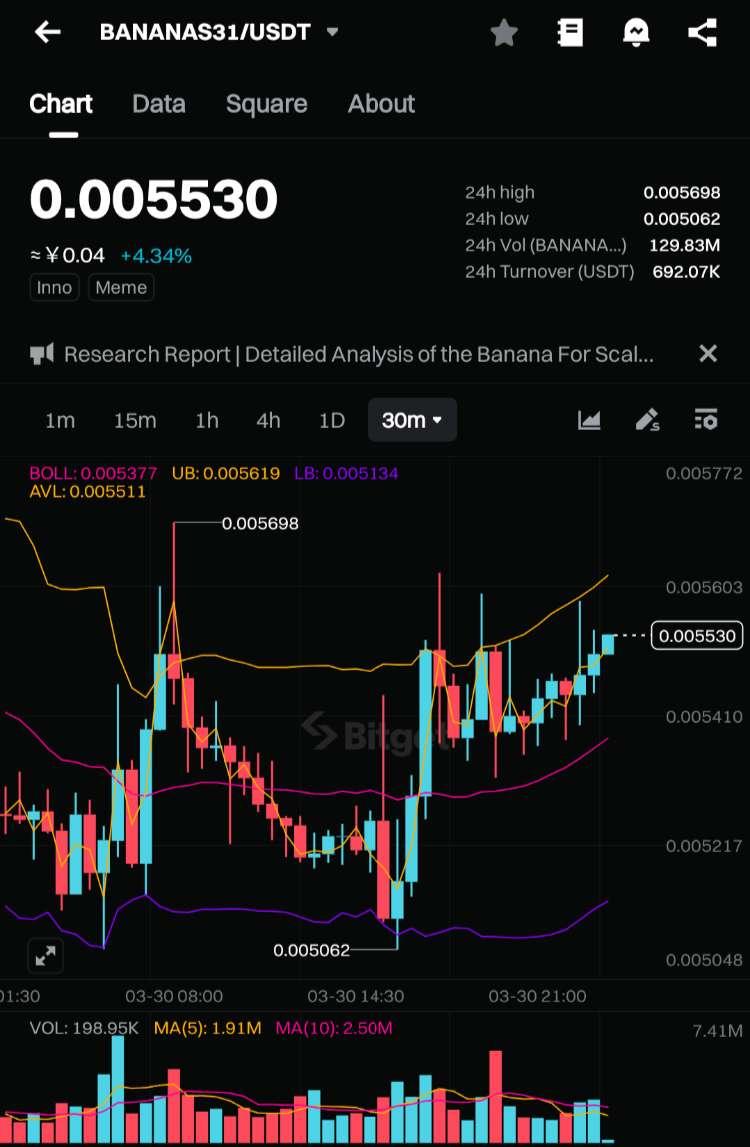The image size is (750, 1147).
Task: Set a price alert bell
Action: (x=636, y=33)
